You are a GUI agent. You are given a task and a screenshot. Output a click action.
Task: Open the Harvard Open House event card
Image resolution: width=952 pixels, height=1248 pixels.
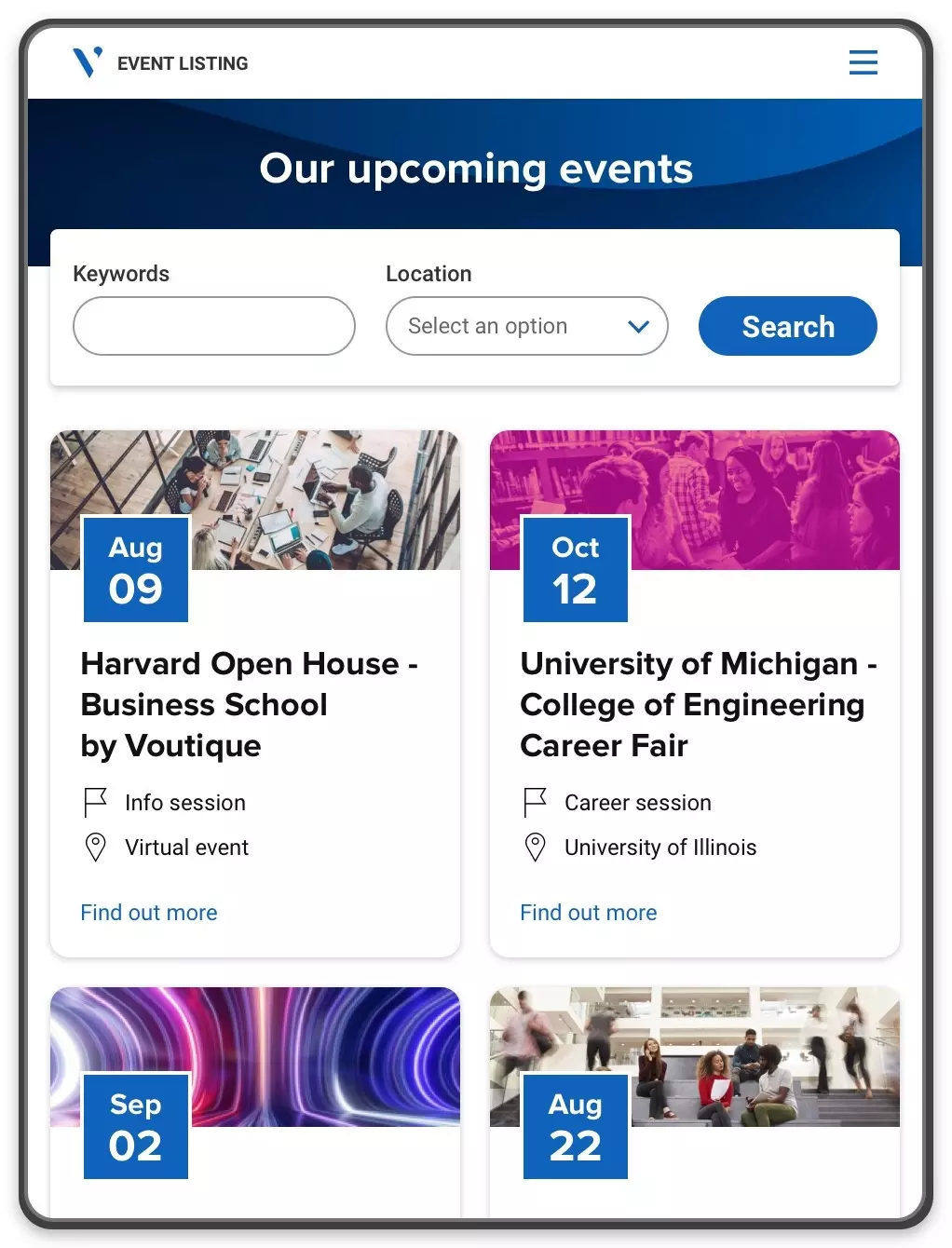point(249,704)
